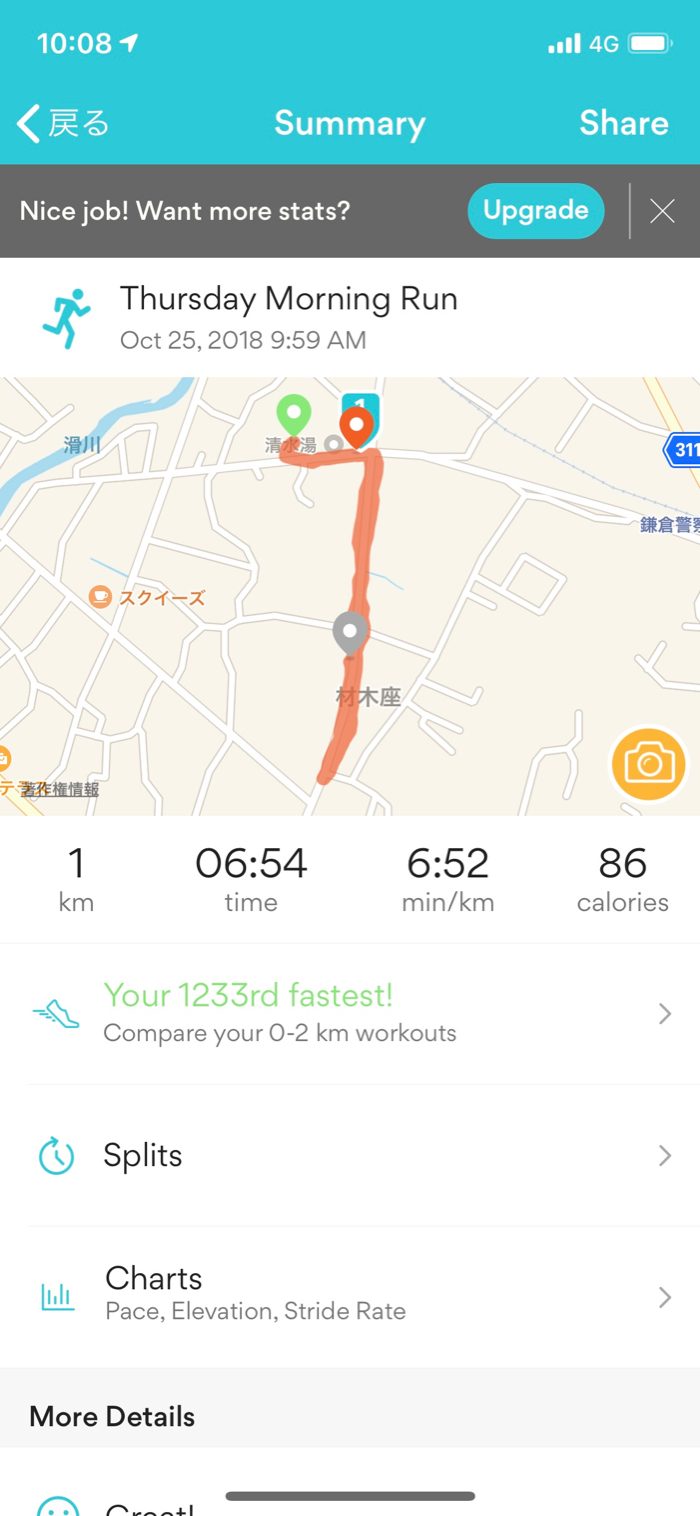View the Splits breakdown
Screen dimensions: 700x1516
click(350, 1156)
